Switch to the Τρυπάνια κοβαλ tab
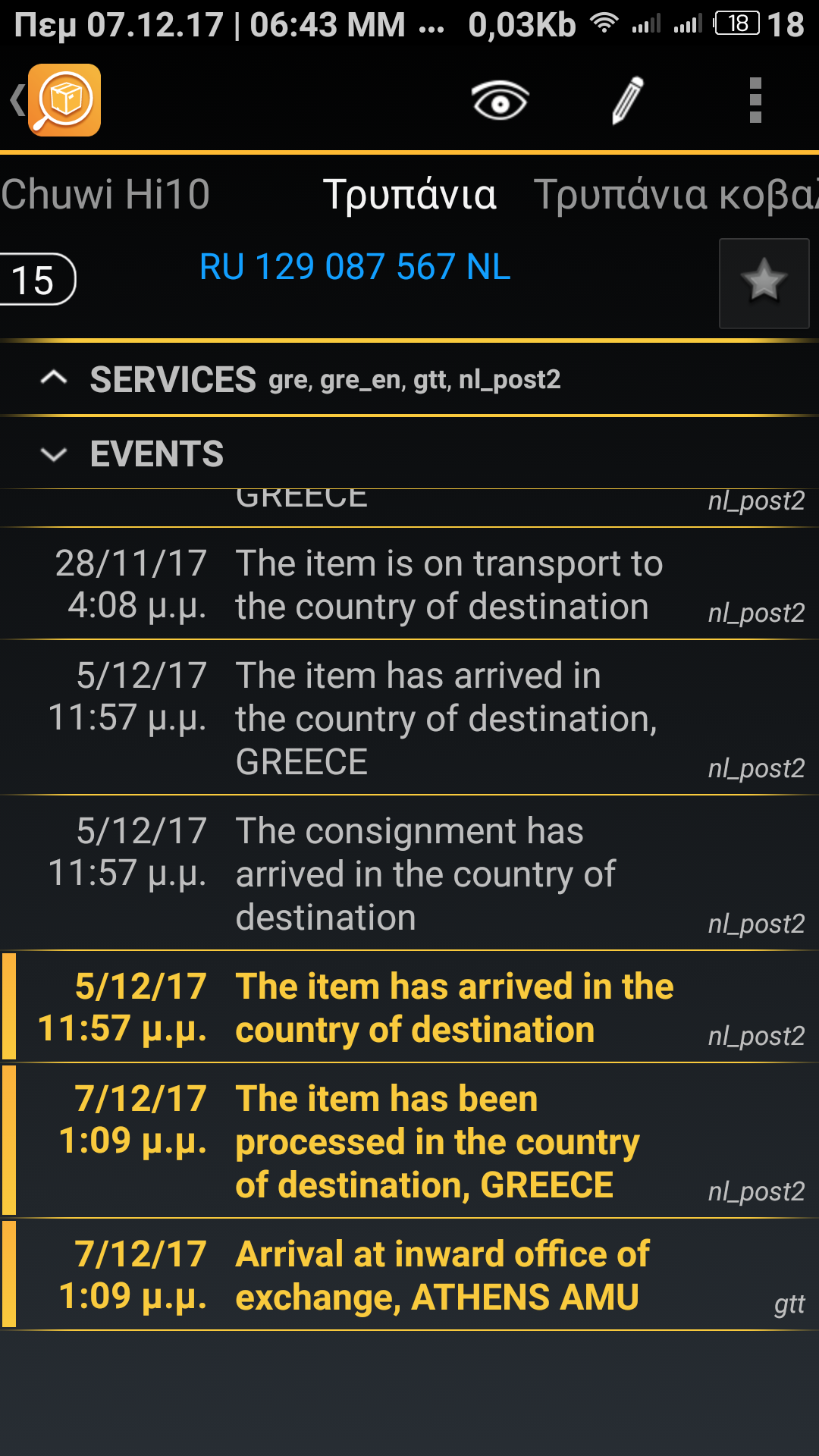The height and width of the screenshot is (1456, 819). click(675, 194)
